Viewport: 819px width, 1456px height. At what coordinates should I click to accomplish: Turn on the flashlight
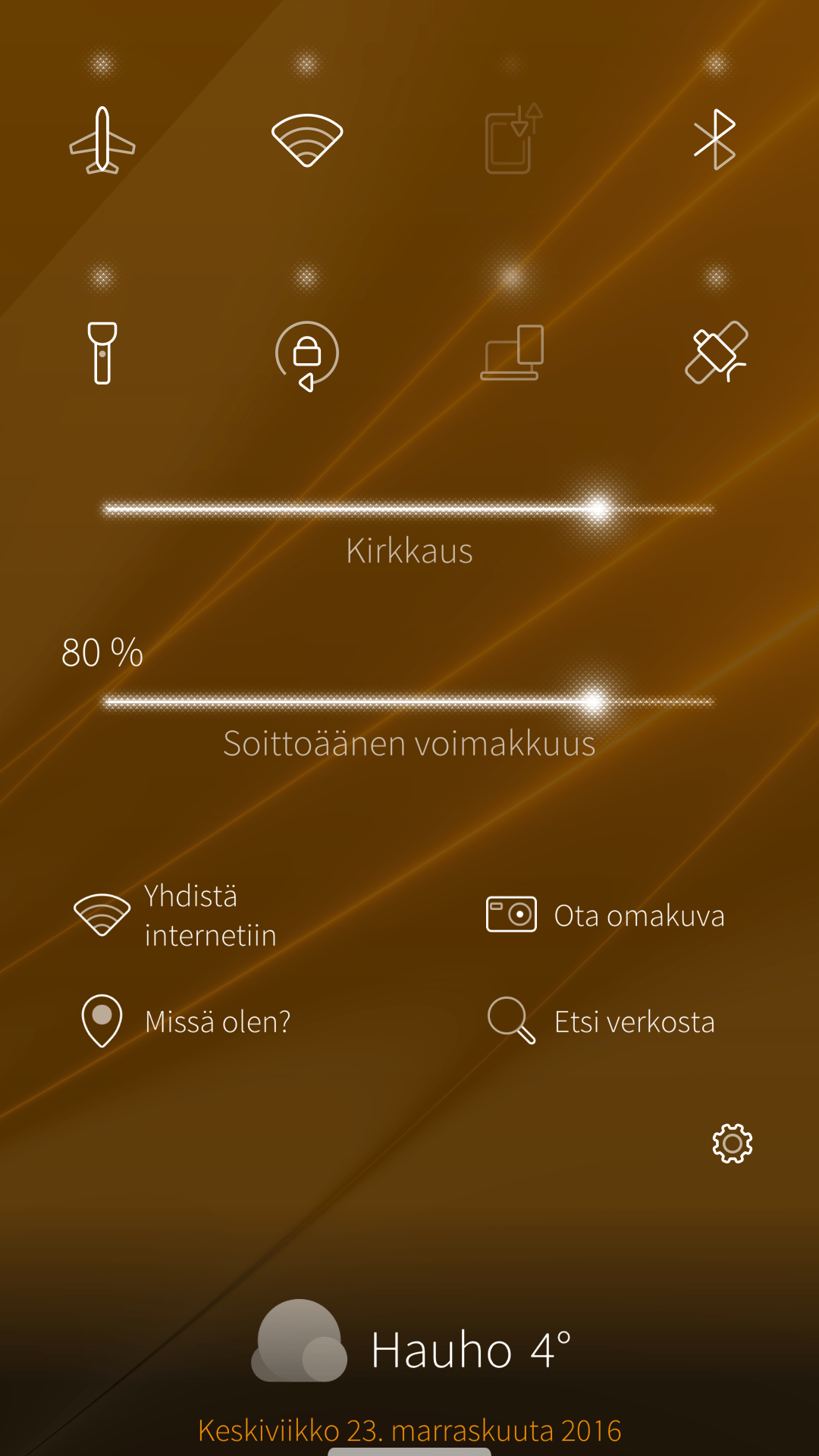[102, 353]
